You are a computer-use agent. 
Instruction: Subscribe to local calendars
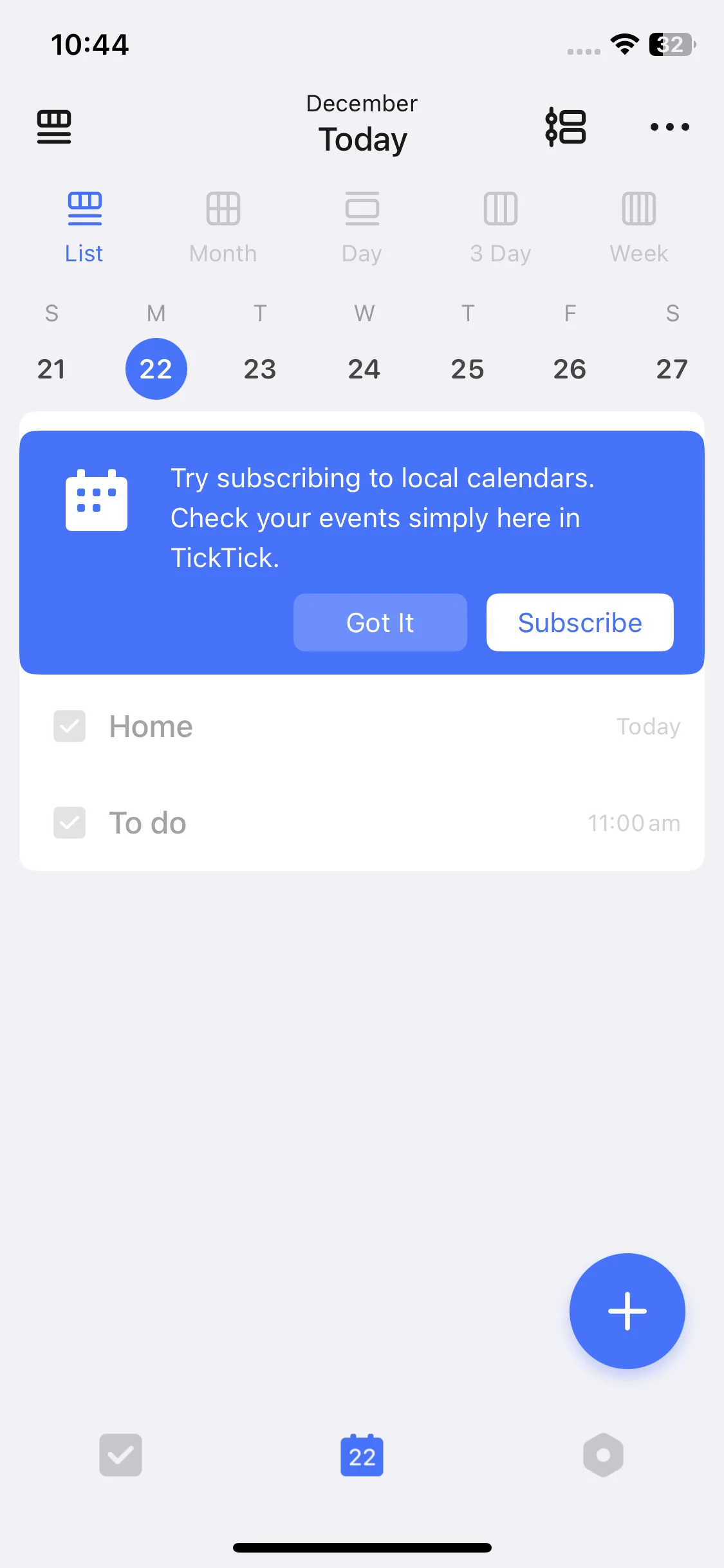point(580,622)
